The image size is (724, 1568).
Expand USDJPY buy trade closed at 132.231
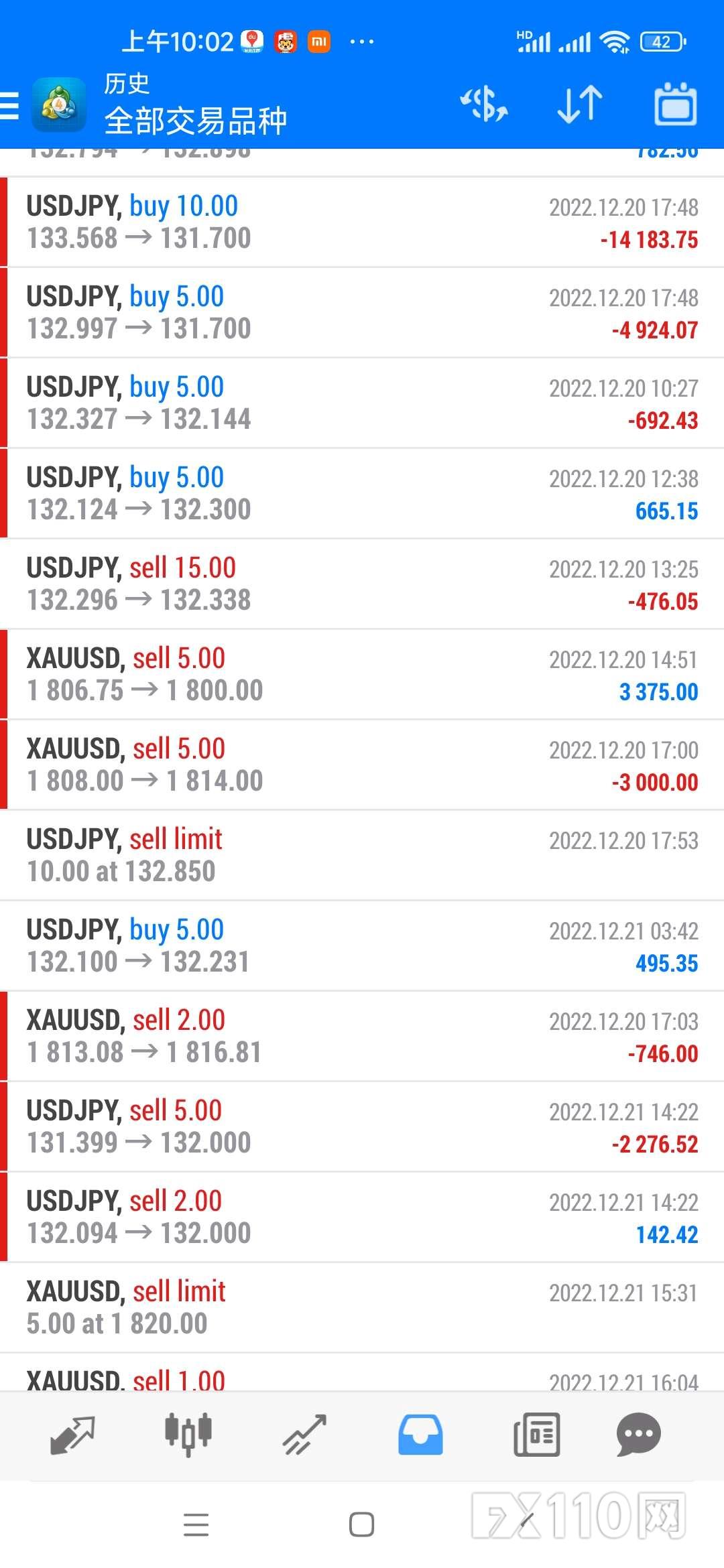(x=362, y=945)
